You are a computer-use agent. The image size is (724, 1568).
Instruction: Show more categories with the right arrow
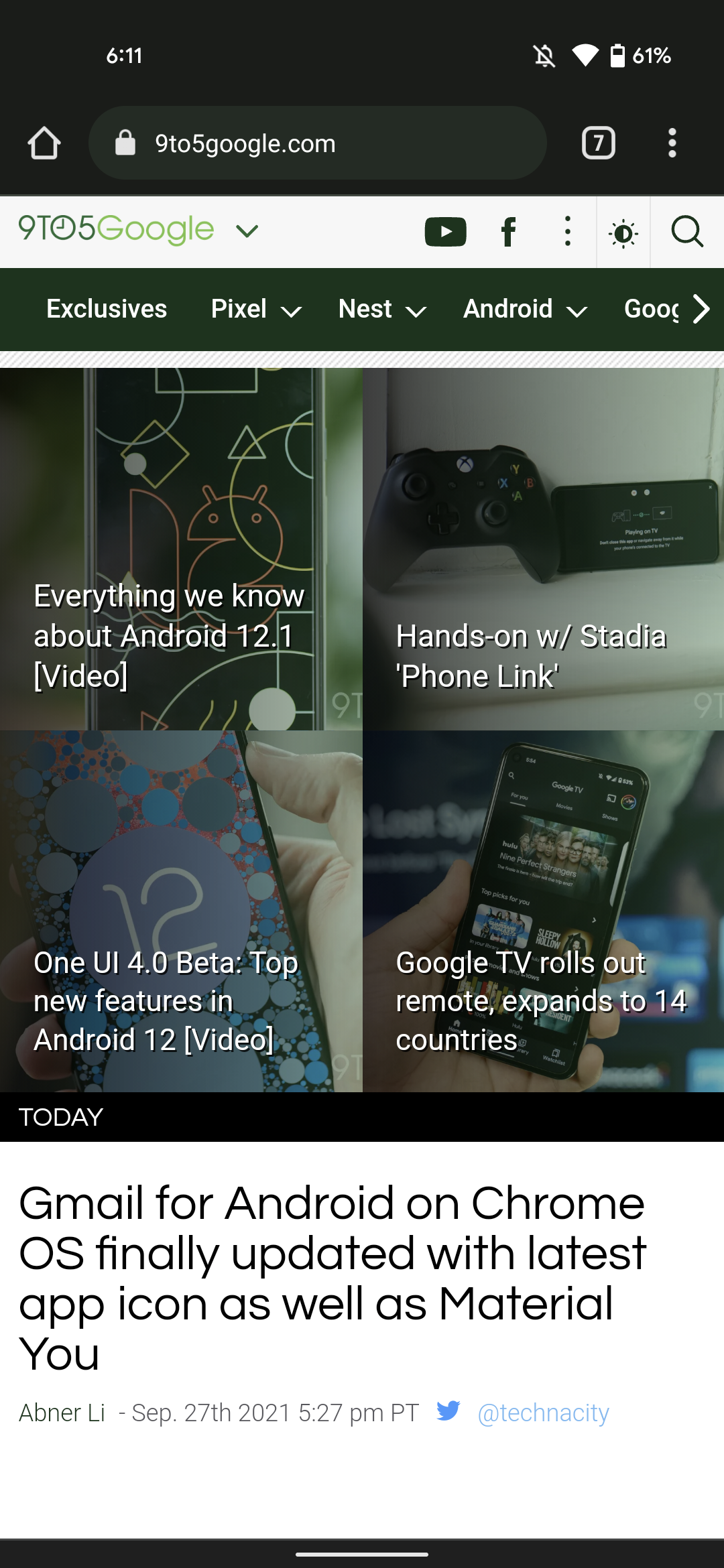[x=701, y=309]
